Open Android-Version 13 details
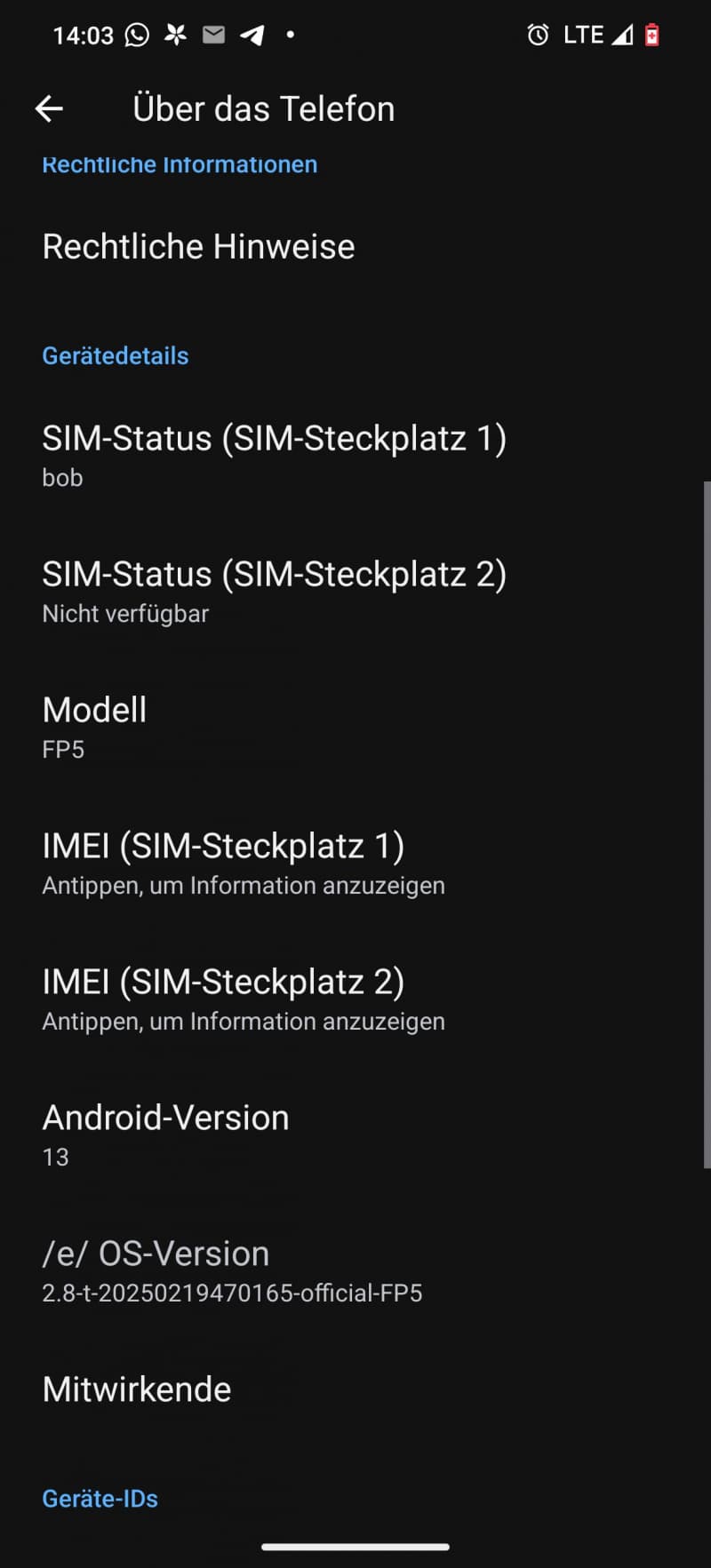Viewport: 711px width, 1568px height. tap(355, 1136)
